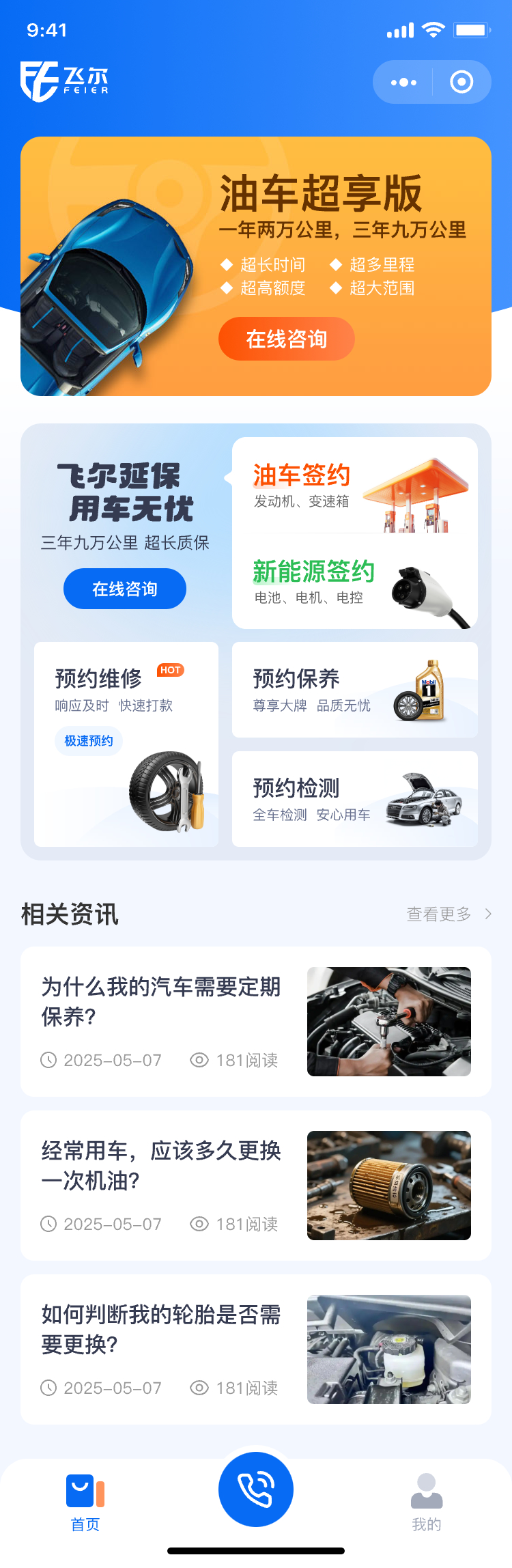512x1568 pixels.
Task: Open the 新能源签约 card
Action: pos(354,583)
